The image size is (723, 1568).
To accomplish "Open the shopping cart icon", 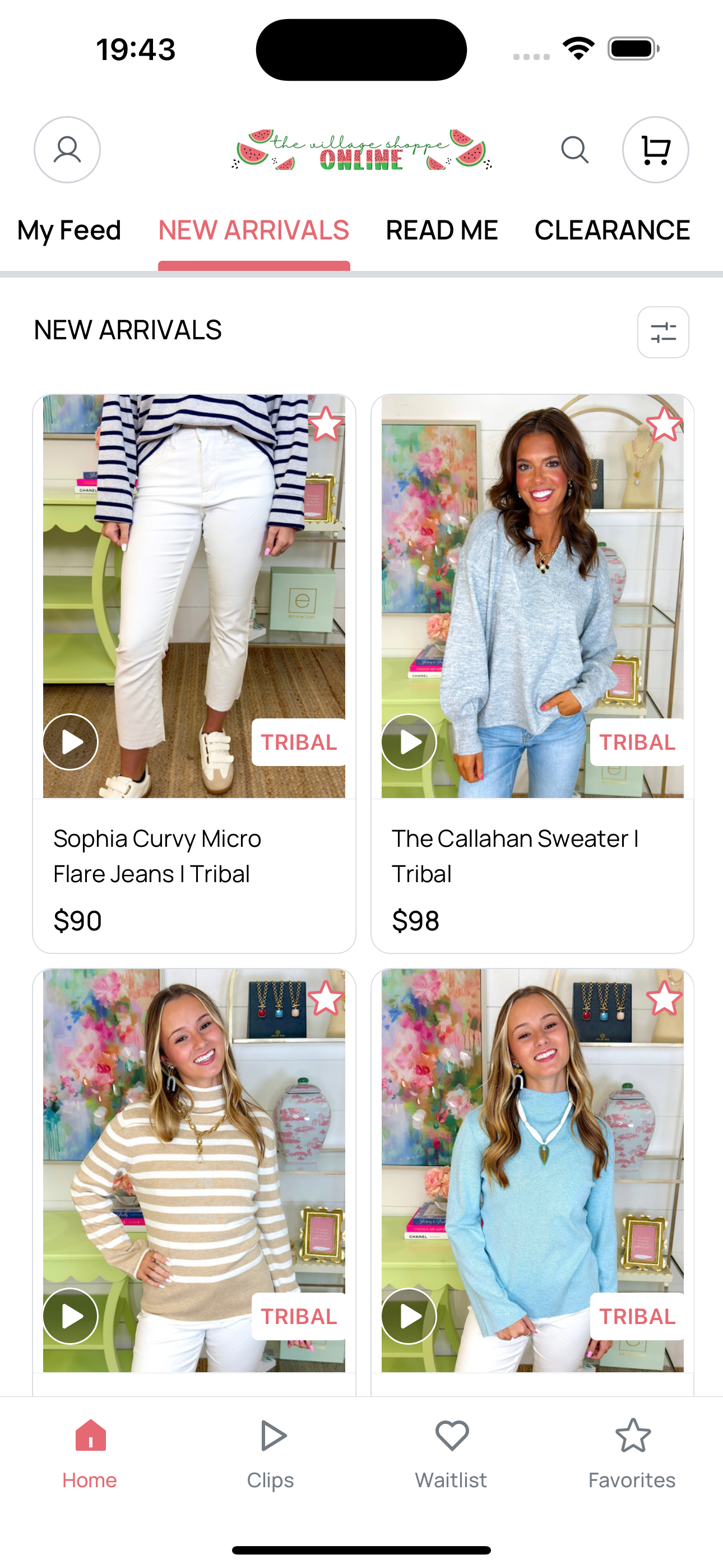I will point(655,150).
